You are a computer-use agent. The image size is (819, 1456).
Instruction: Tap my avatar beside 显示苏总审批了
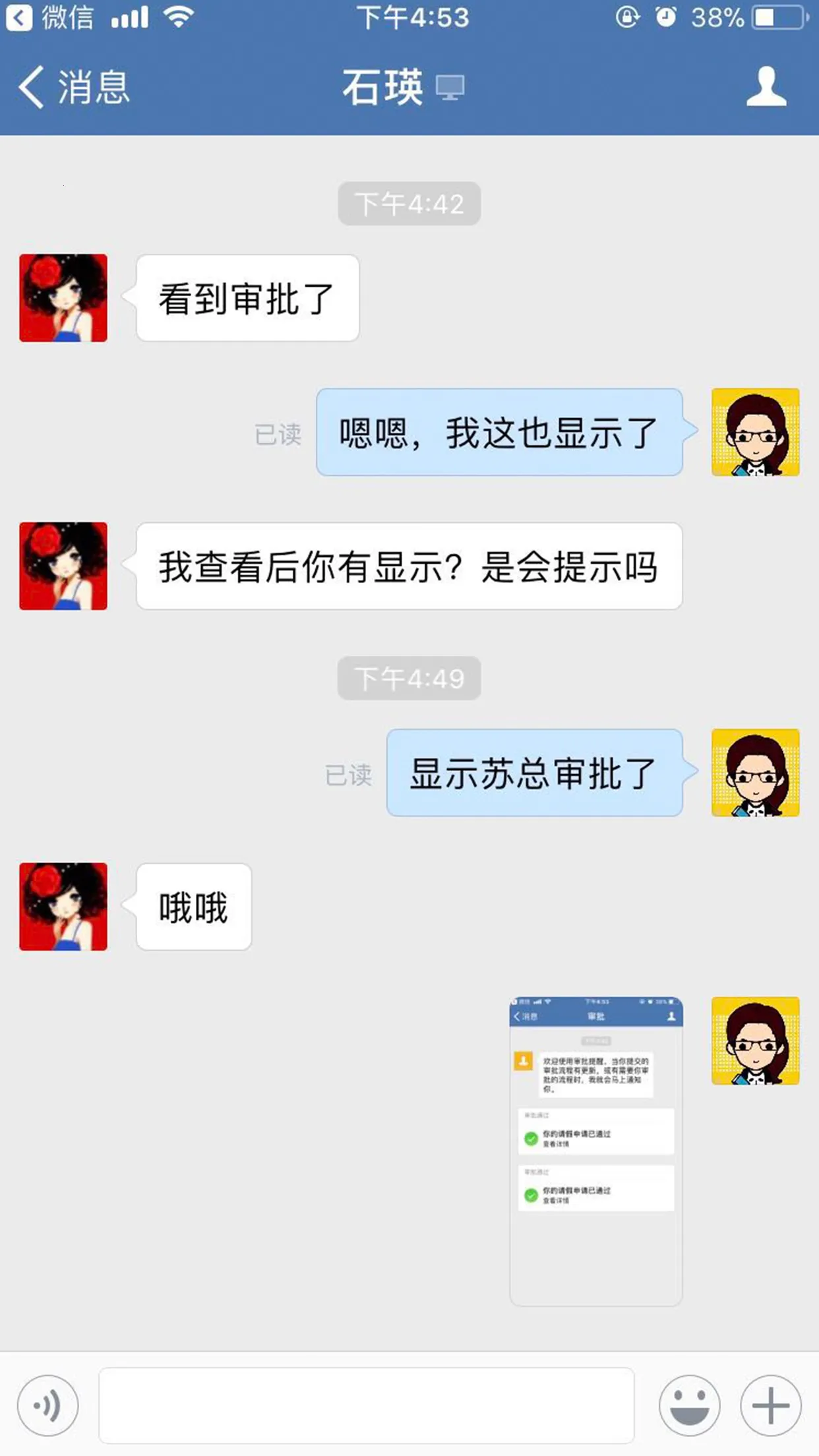(755, 773)
